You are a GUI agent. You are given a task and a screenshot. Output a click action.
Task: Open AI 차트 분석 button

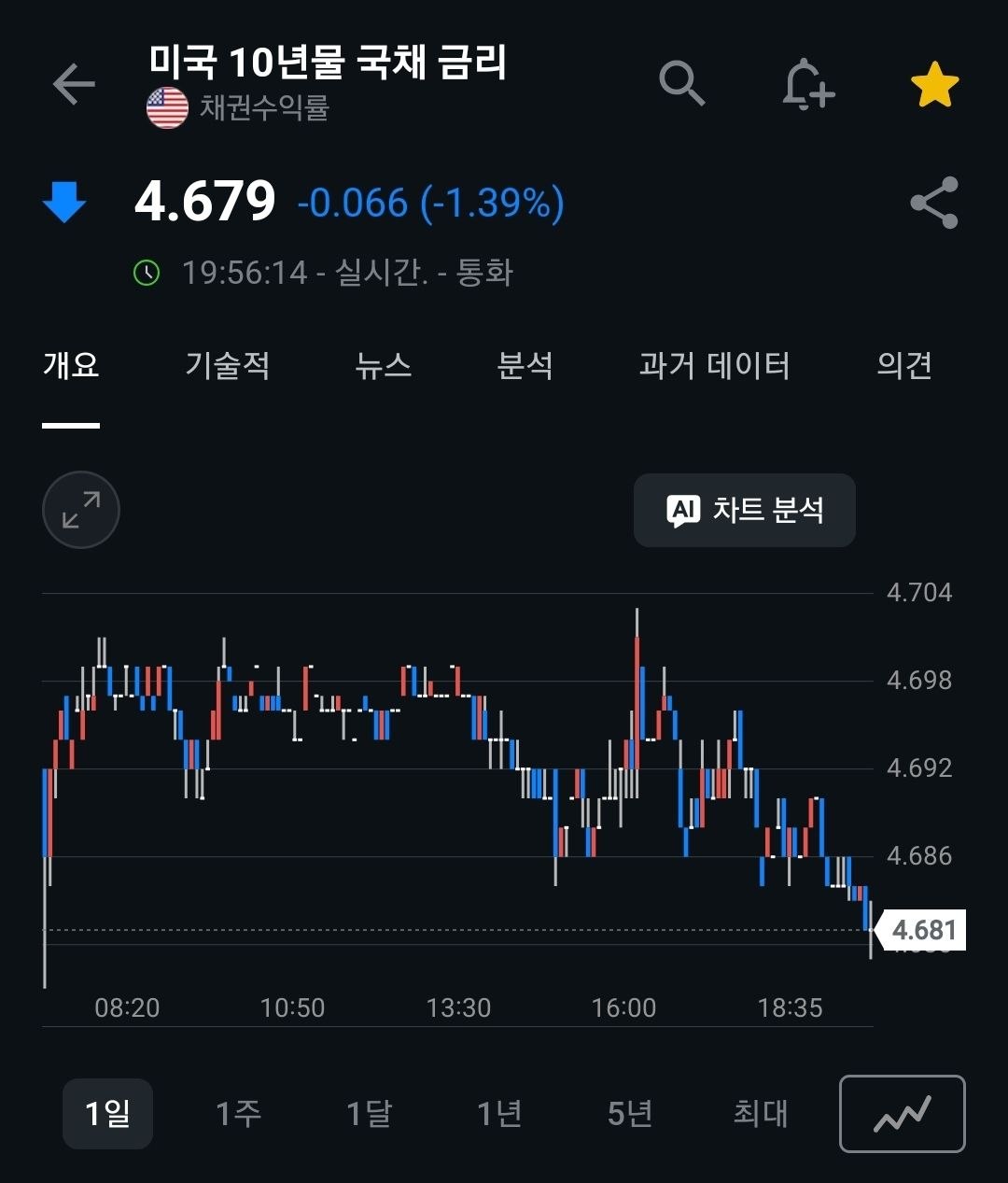[x=745, y=510]
